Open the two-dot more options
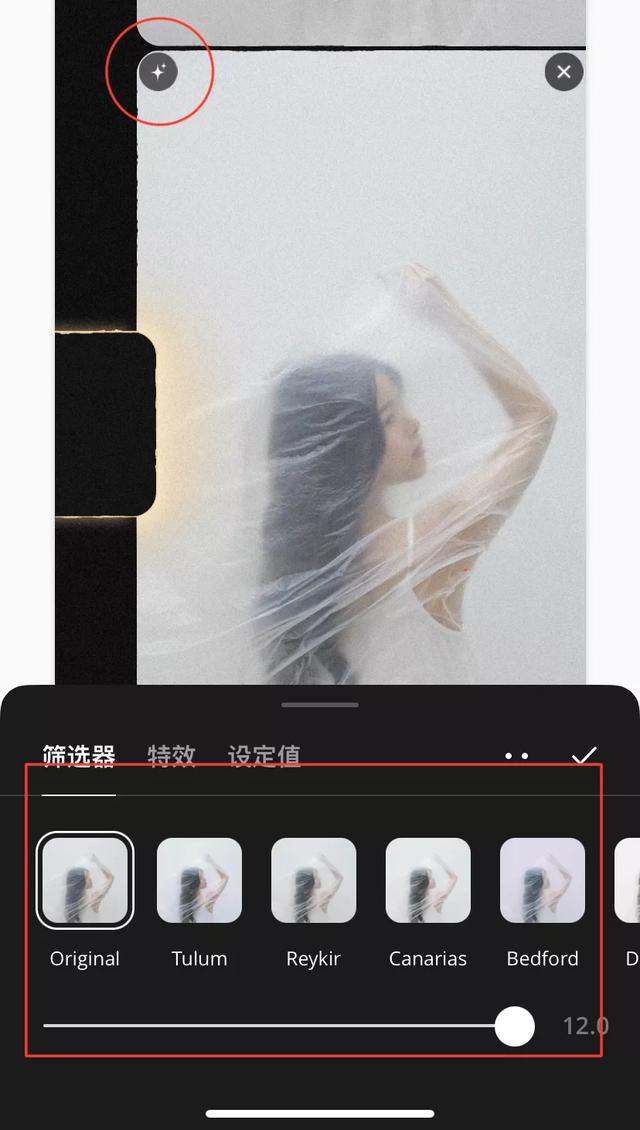Viewport: 640px width, 1130px height. (x=517, y=756)
